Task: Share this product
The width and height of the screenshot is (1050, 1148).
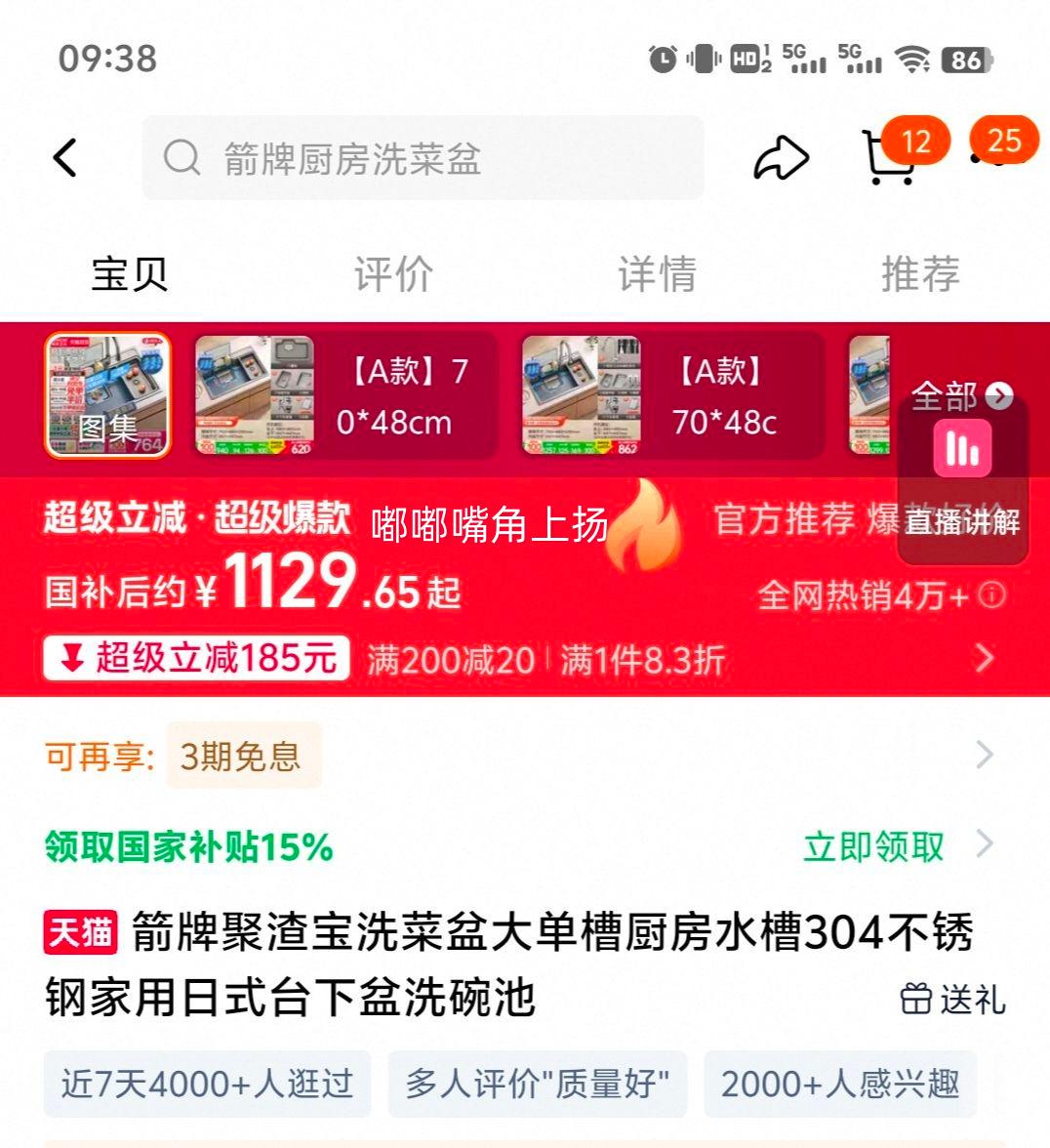Action: click(781, 158)
